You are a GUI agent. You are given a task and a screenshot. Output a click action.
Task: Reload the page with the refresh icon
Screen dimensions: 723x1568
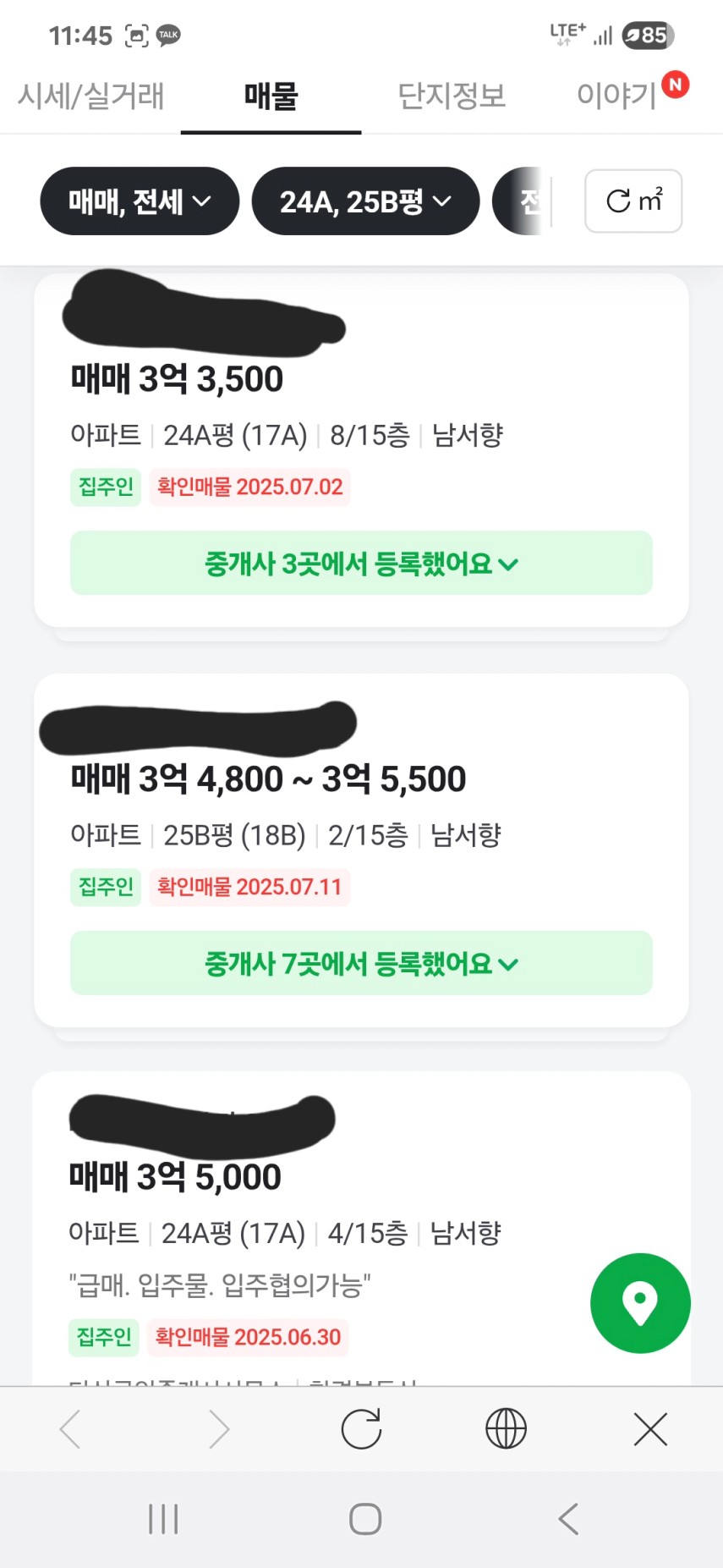361,1429
